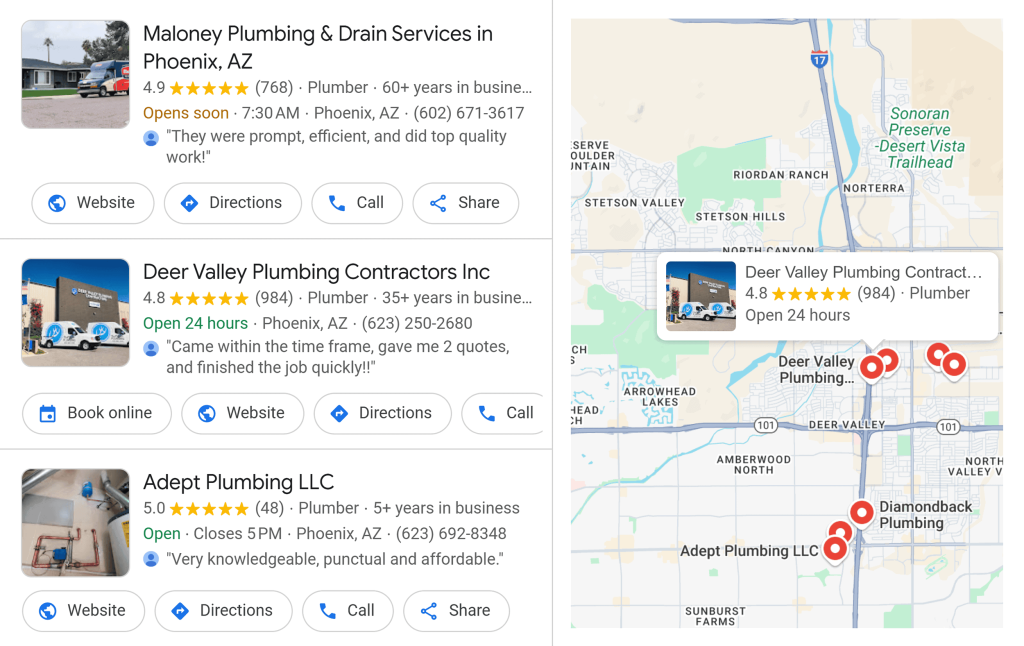Select the Diamondback Plumbing map pin
Image resolution: width=1024 pixels, height=646 pixels.
click(x=861, y=513)
